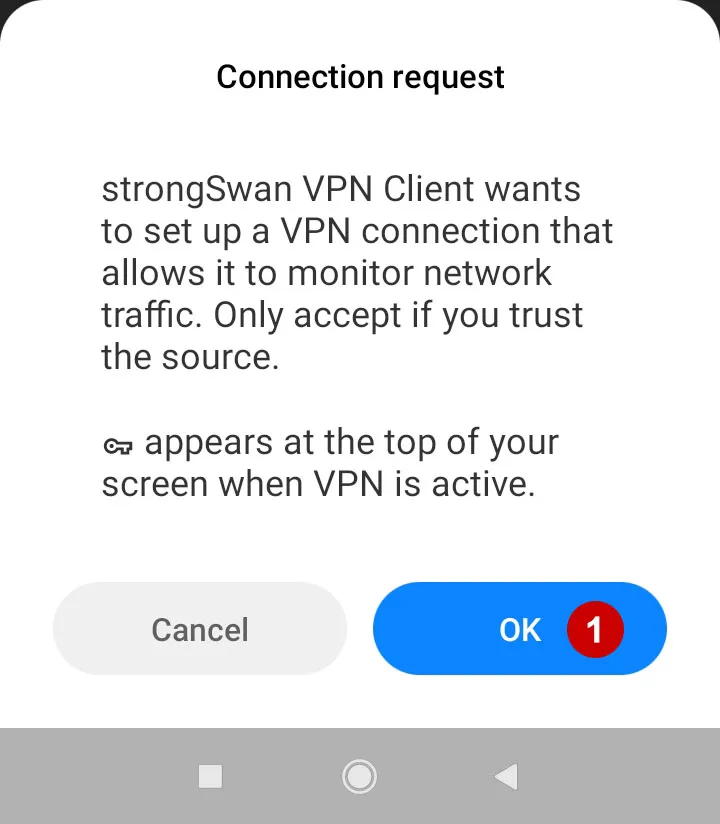Tap the Recents square icon in navigation bar

[210, 776]
